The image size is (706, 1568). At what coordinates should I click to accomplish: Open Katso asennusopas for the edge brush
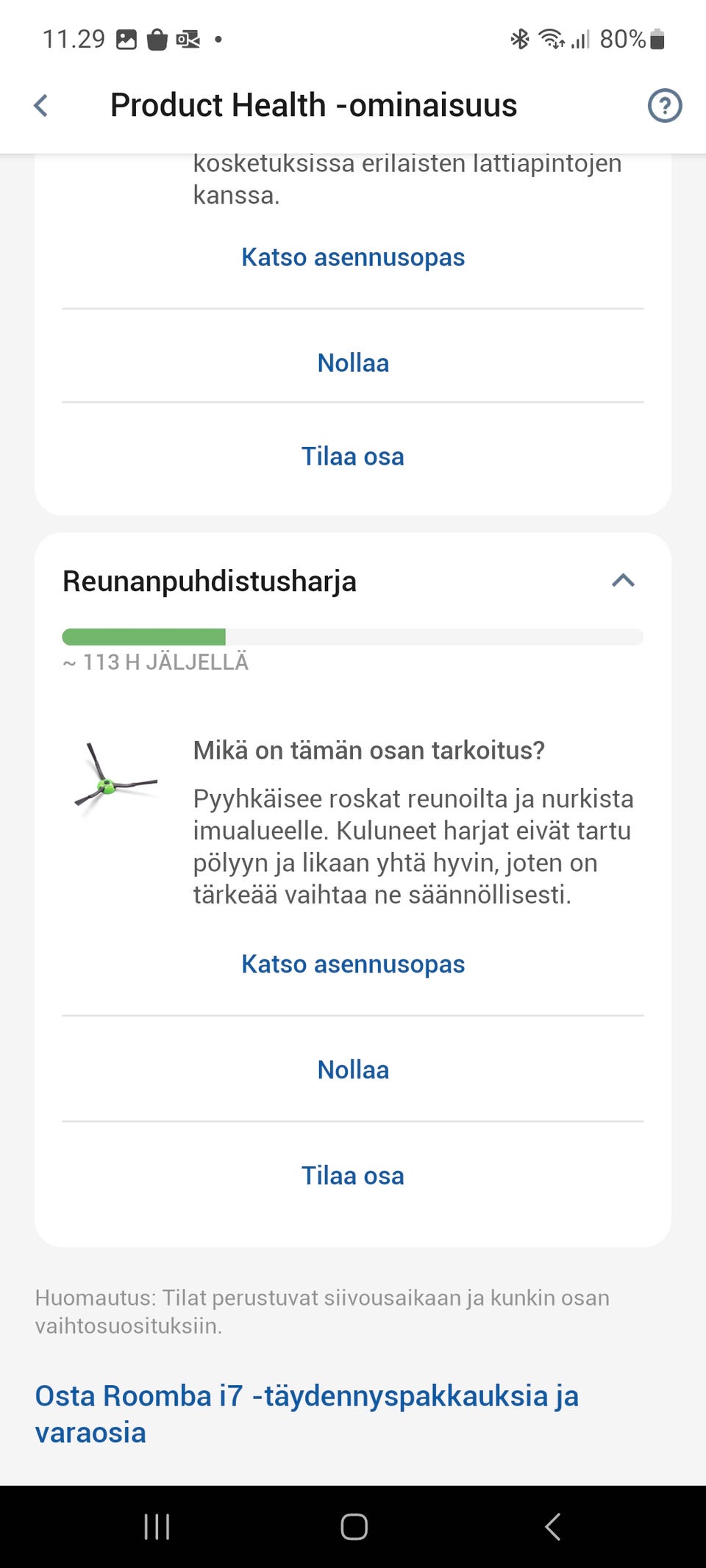coord(353,964)
